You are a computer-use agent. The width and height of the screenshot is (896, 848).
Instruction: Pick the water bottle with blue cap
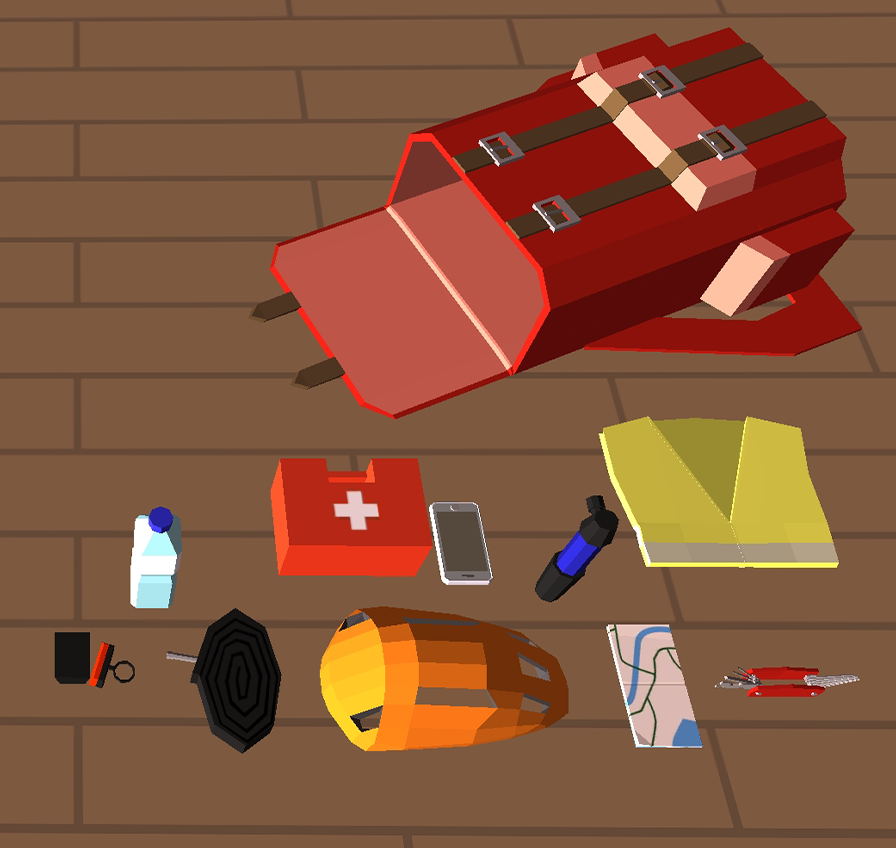tap(155, 562)
